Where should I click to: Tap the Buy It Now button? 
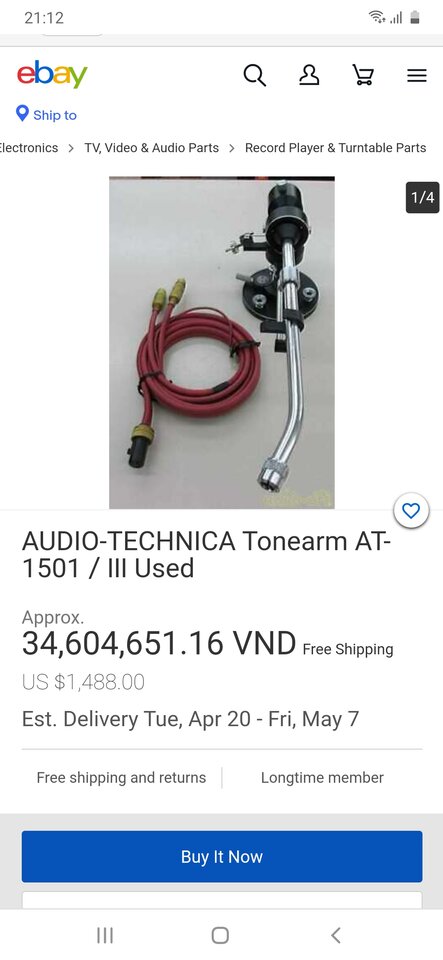tap(222, 856)
